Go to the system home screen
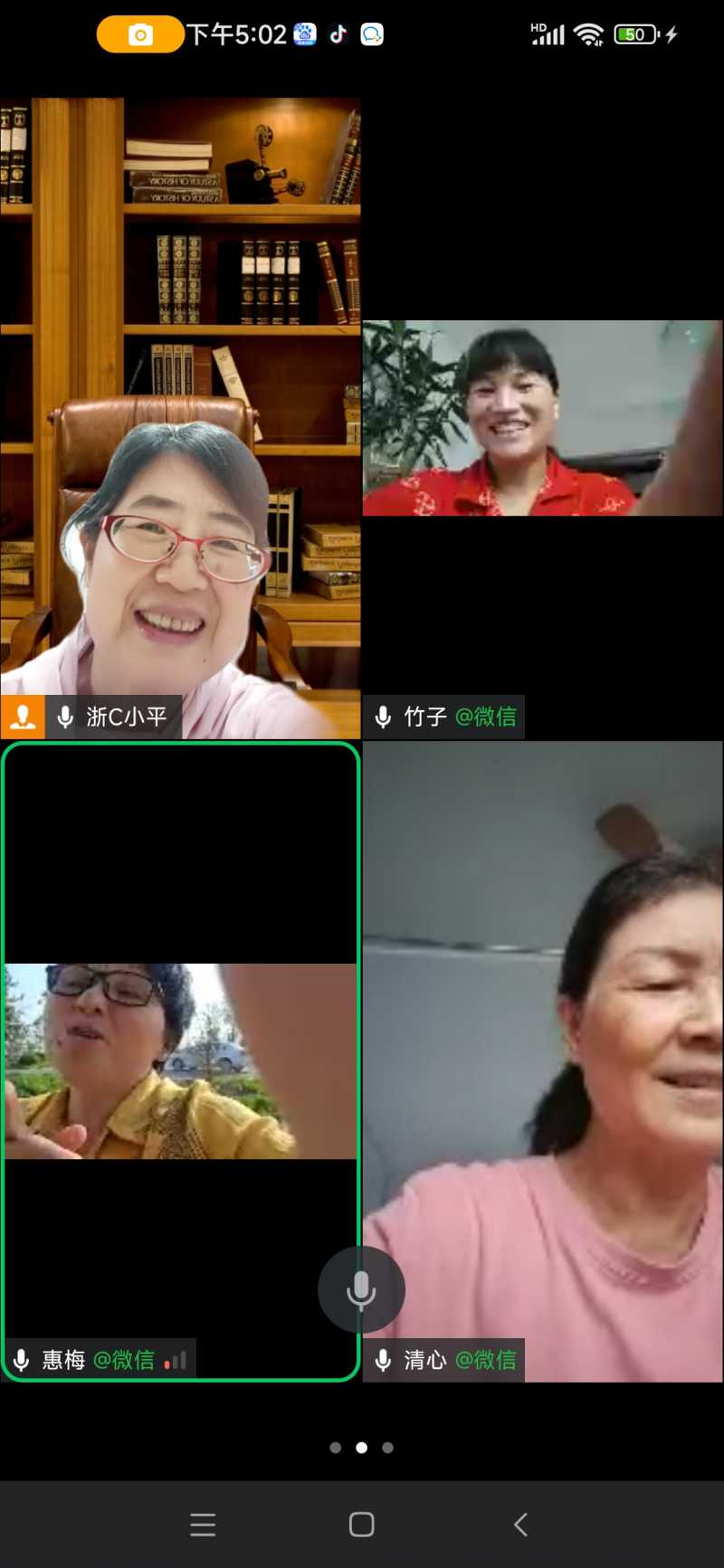 pyautogui.click(x=361, y=1525)
